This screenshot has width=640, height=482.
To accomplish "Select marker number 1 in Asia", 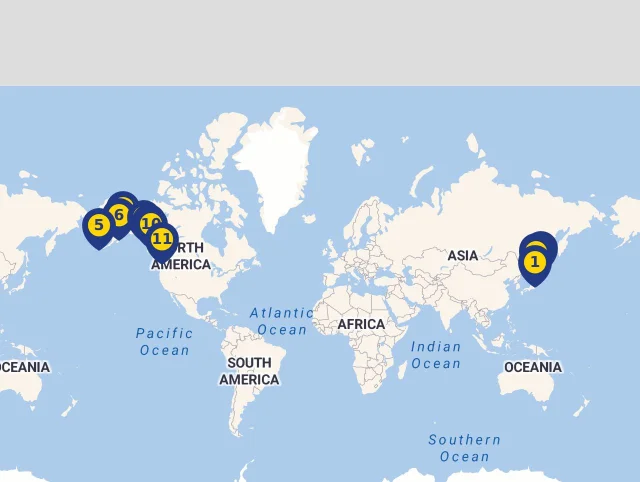I will (x=535, y=263).
